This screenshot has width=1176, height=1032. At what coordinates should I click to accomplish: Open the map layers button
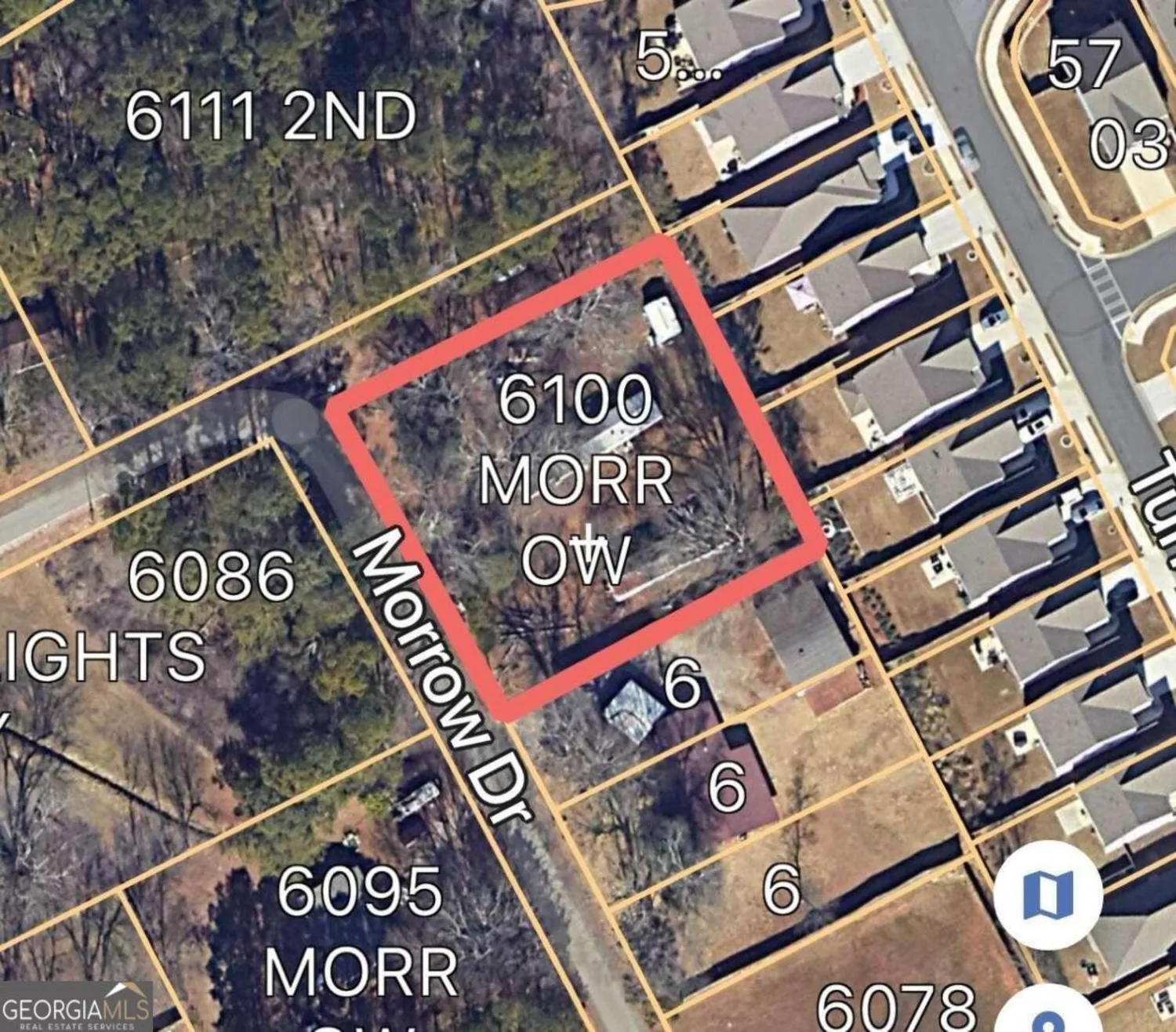pos(1048,894)
